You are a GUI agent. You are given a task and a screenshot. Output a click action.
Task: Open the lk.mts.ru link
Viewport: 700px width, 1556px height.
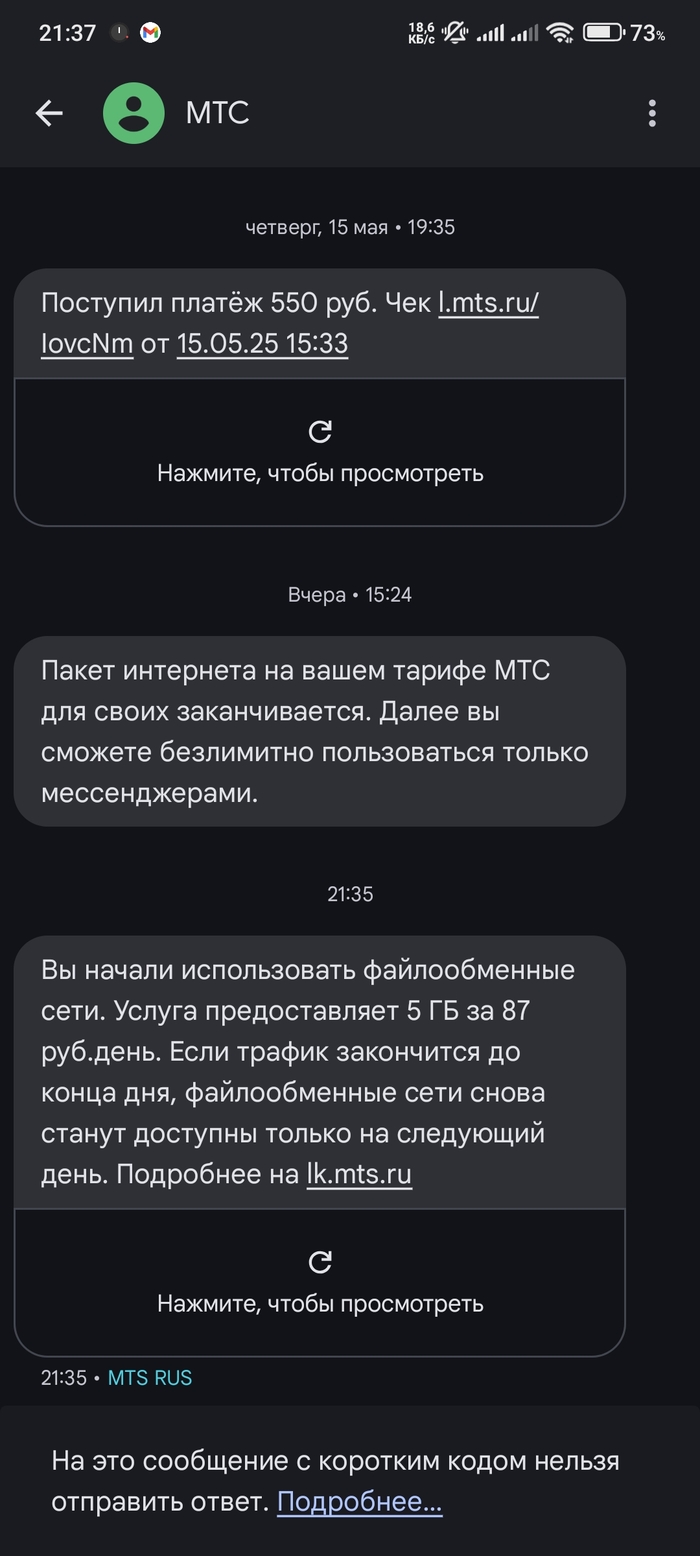coord(359,1174)
